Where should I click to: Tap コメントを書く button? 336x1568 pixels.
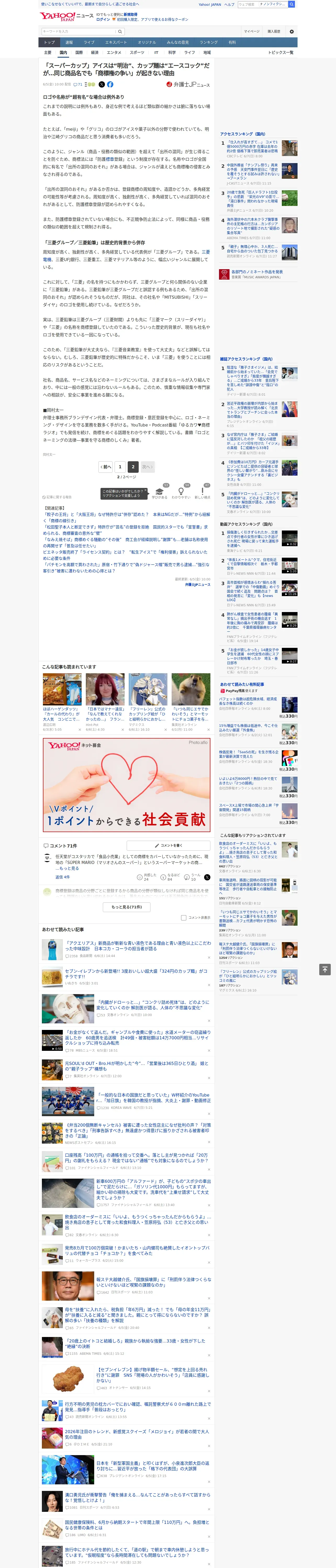click(x=168, y=845)
